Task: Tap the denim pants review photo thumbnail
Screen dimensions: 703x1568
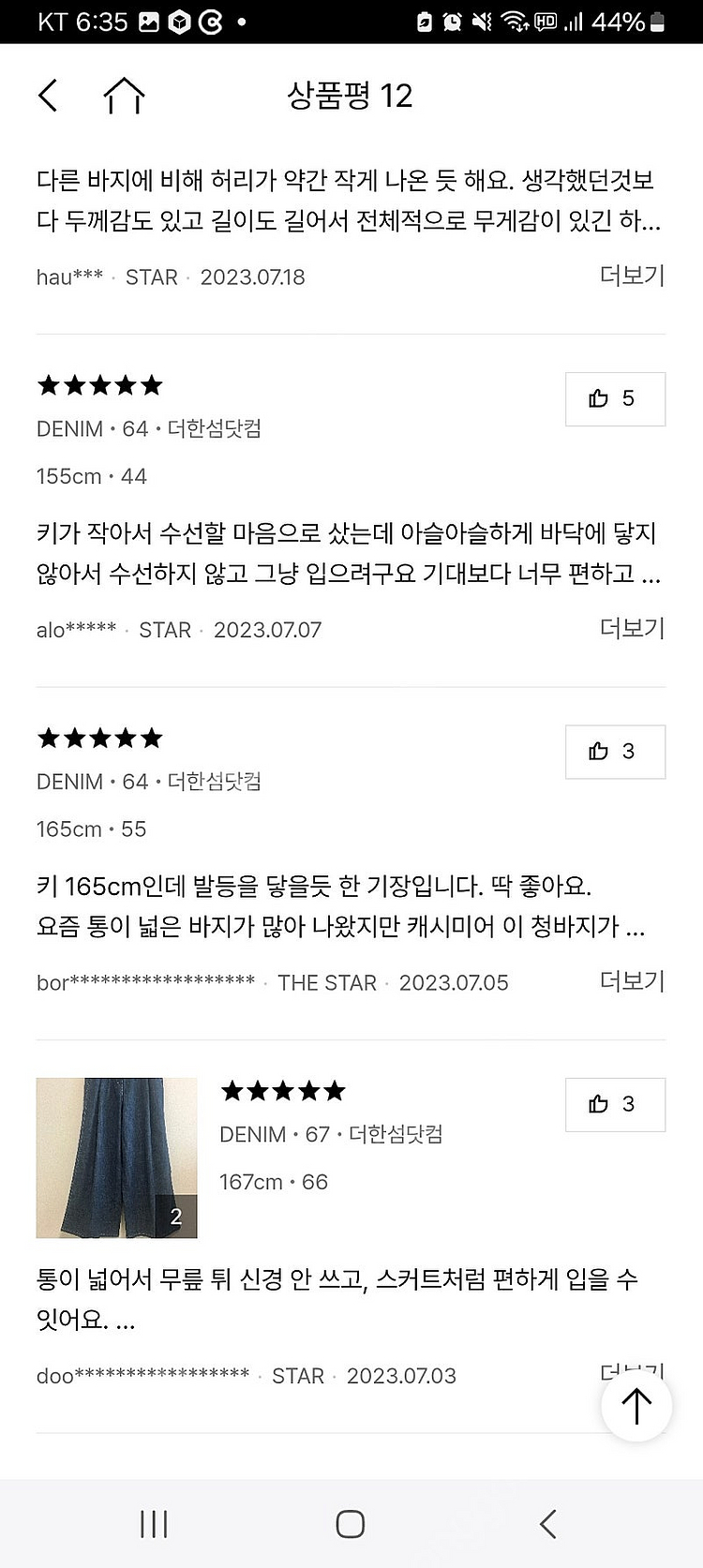Action: (x=116, y=1157)
